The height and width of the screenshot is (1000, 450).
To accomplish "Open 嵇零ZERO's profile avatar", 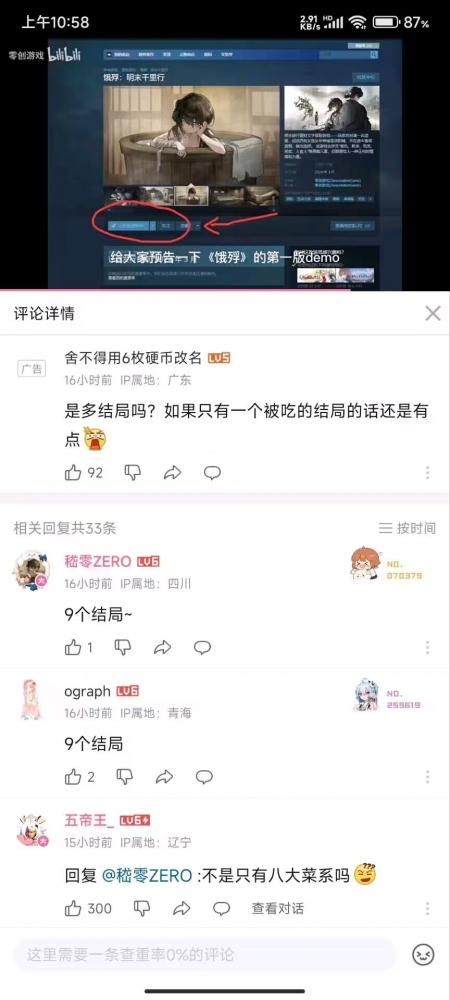I will 31,570.
